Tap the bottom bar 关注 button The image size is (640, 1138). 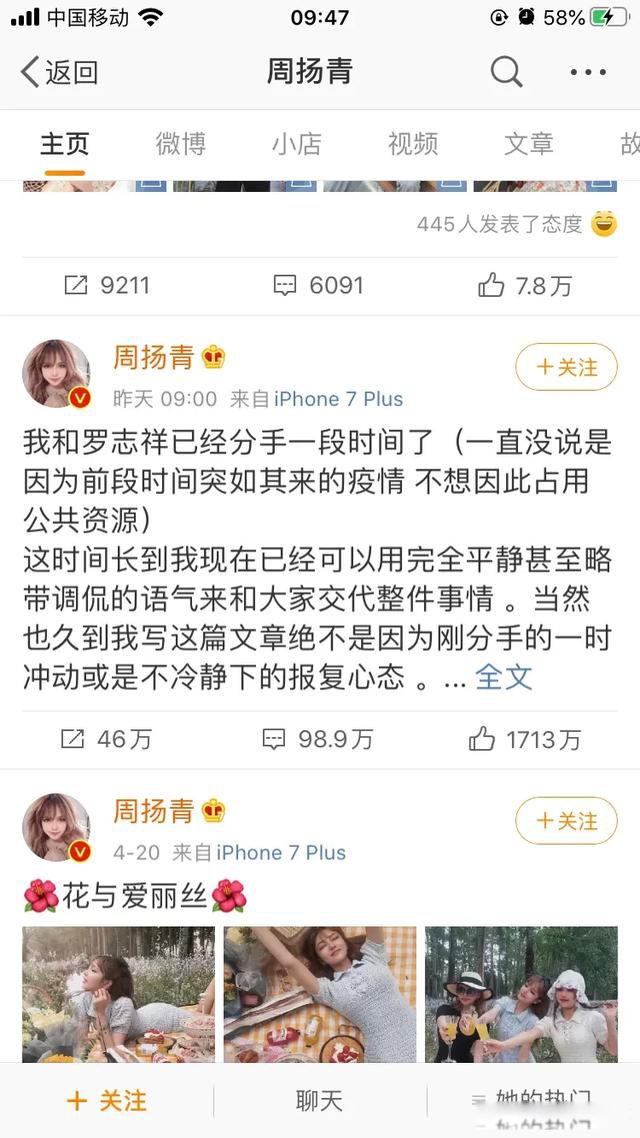(x=106, y=1101)
